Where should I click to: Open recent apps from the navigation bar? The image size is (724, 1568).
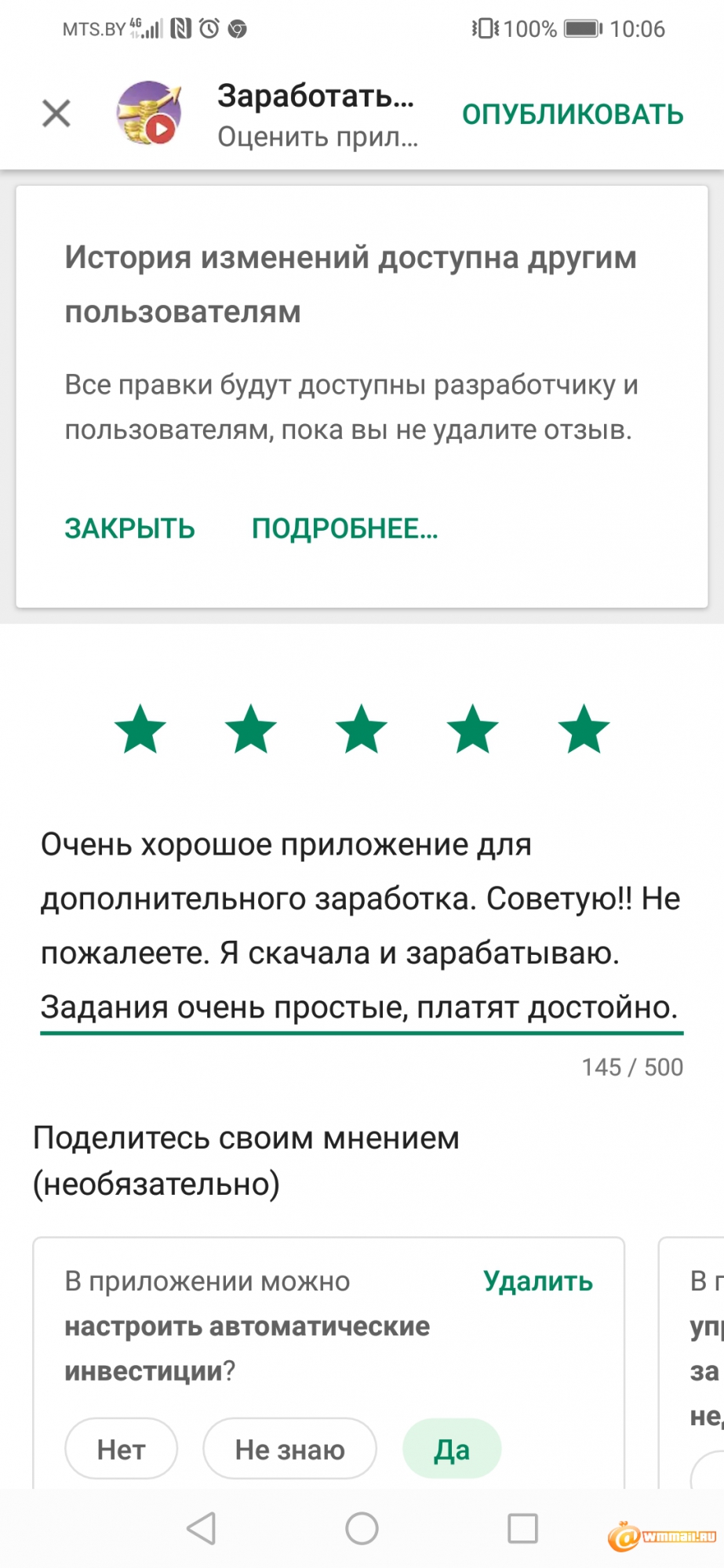(x=522, y=1528)
